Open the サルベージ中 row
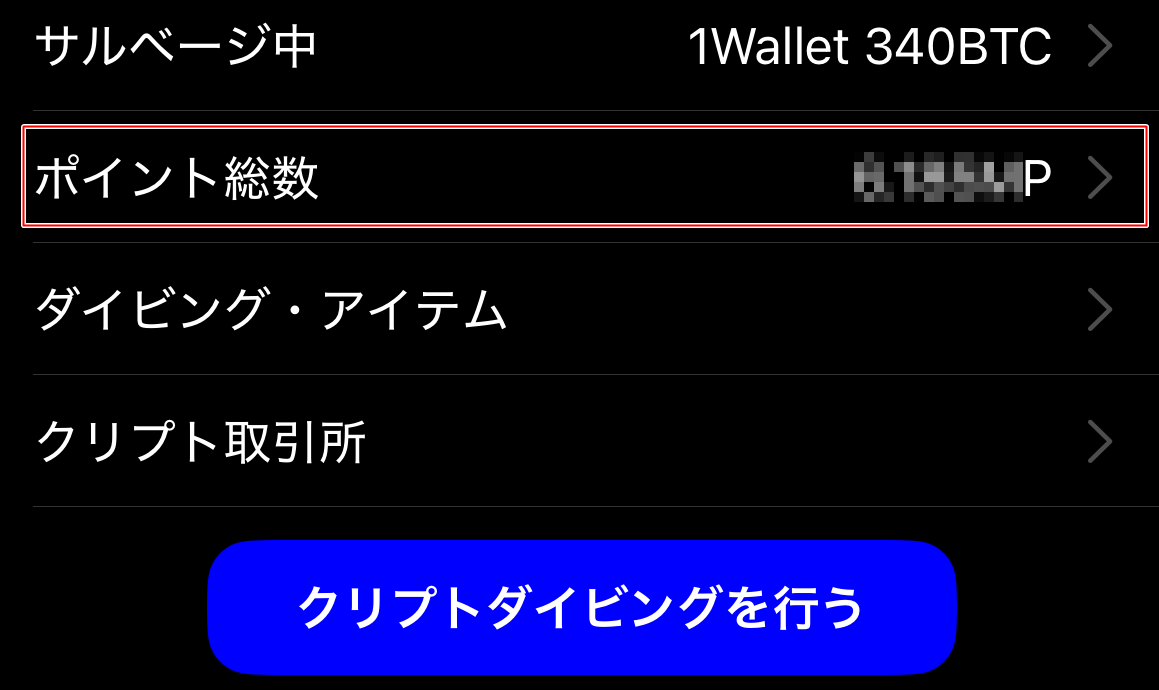The width and height of the screenshot is (1159, 690). pyautogui.click(x=580, y=47)
